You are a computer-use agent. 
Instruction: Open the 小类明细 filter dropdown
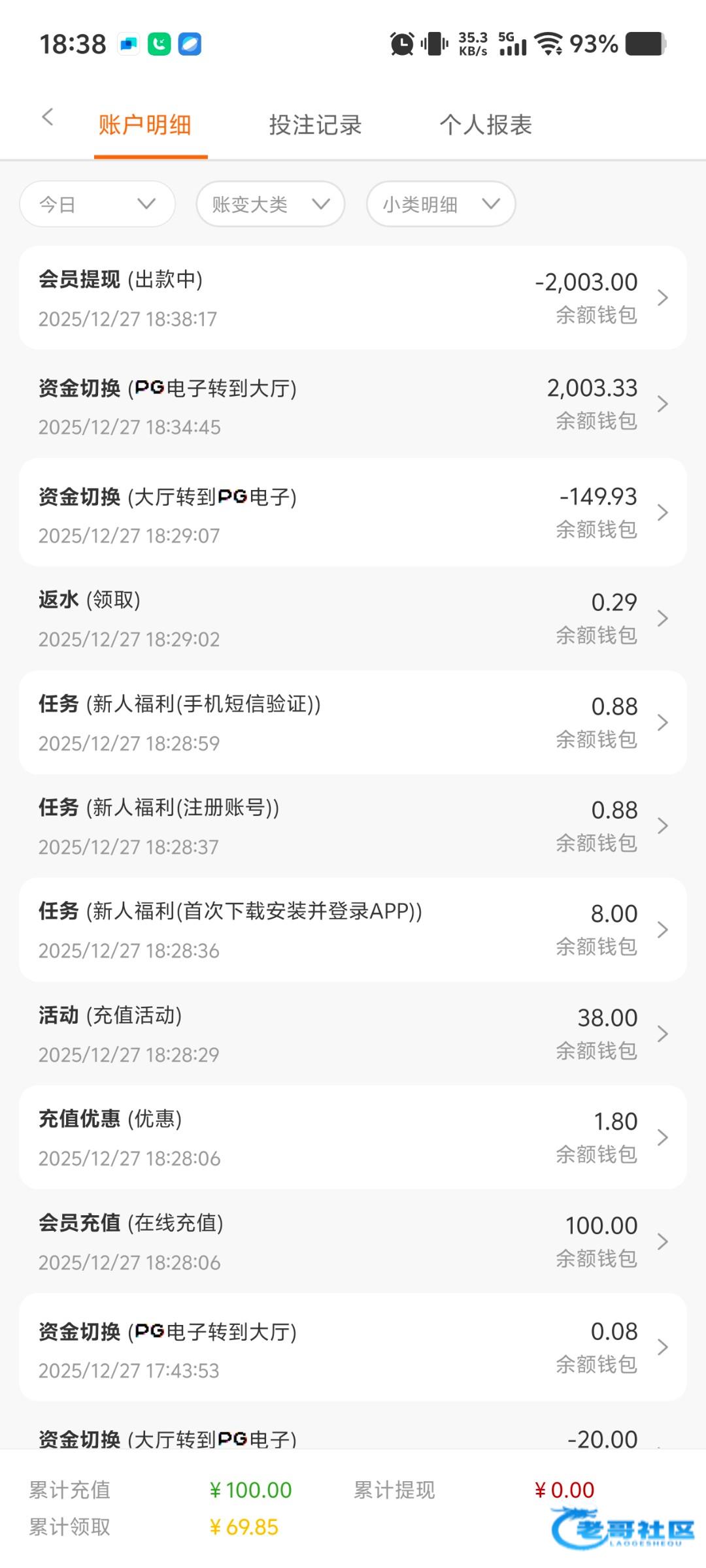click(x=441, y=204)
